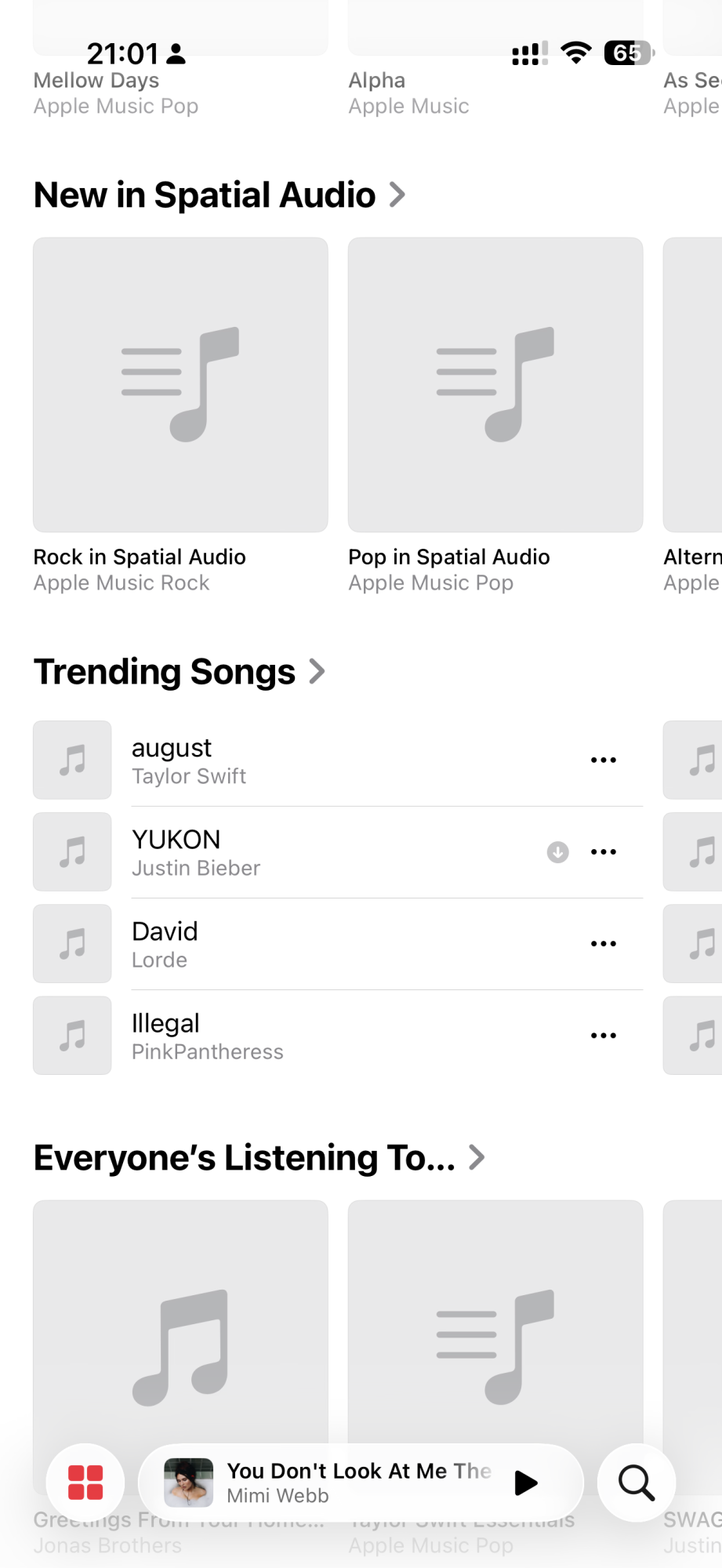Expand the Trending Songs list
This screenshot has height=1568, width=722.
click(x=179, y=672)
